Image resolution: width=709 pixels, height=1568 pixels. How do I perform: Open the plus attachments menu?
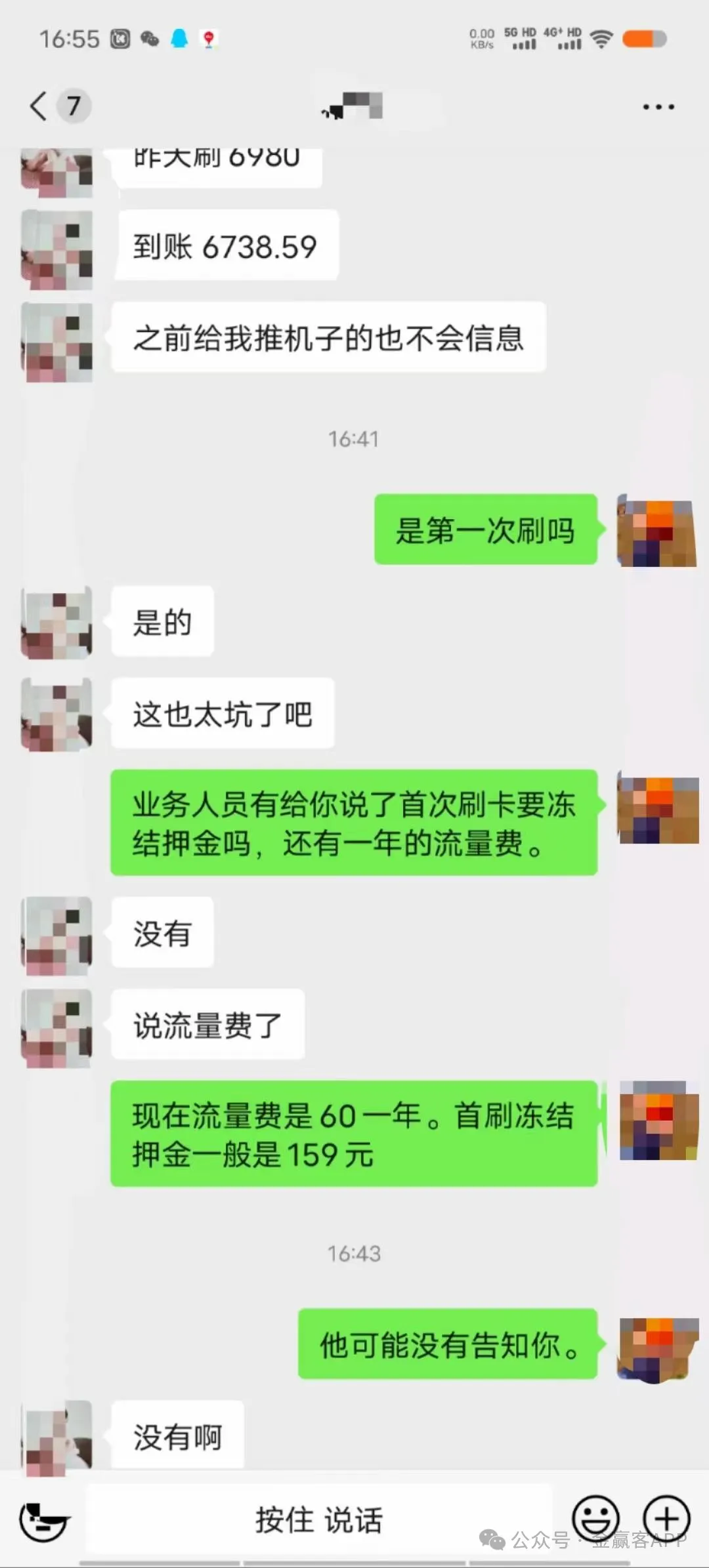coord(666,1518)
